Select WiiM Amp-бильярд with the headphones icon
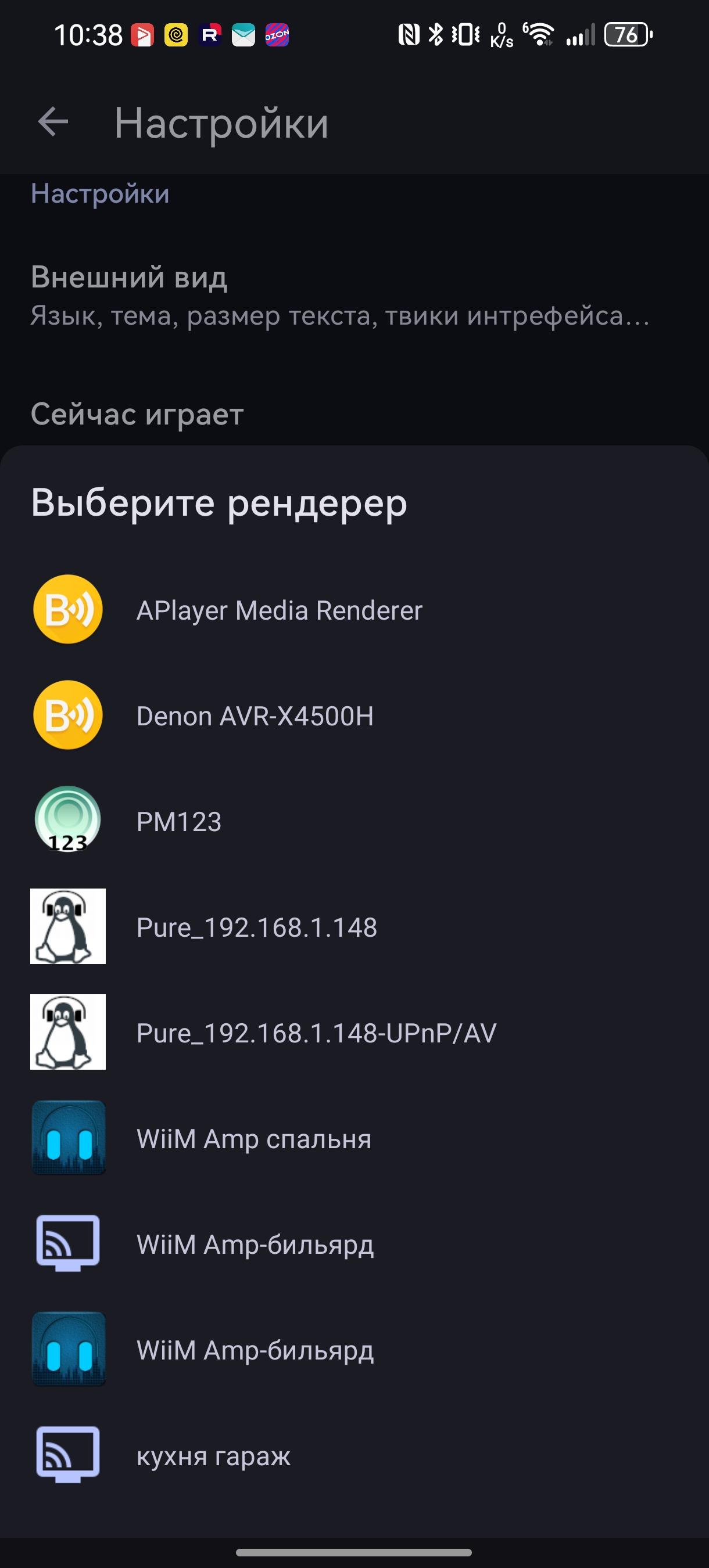Screen dimensions: 709x1568 point(354,1350)
